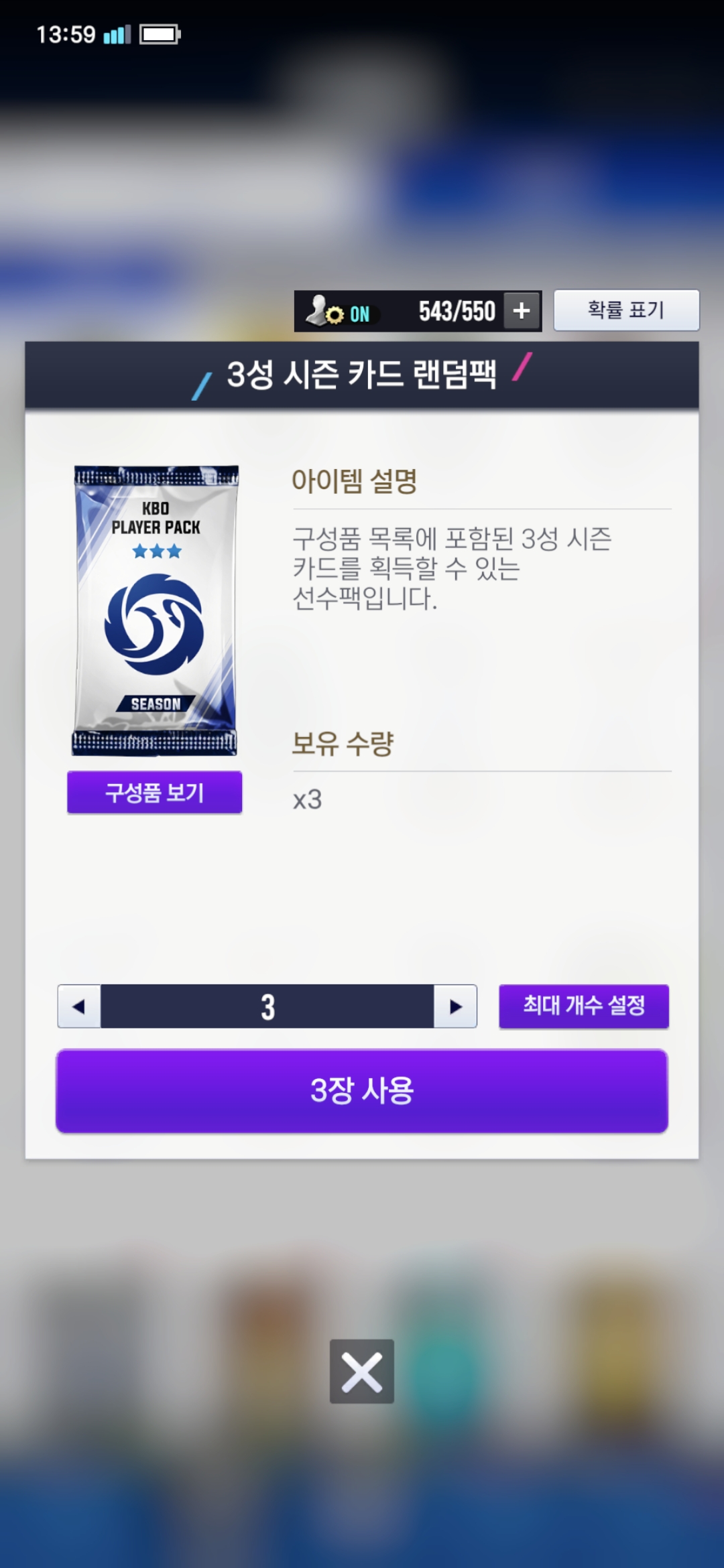The height and width of the screenshot is (1568, 724).
Task: Open 구성품 보기 to view pack contents
Action: pos(154,792)
